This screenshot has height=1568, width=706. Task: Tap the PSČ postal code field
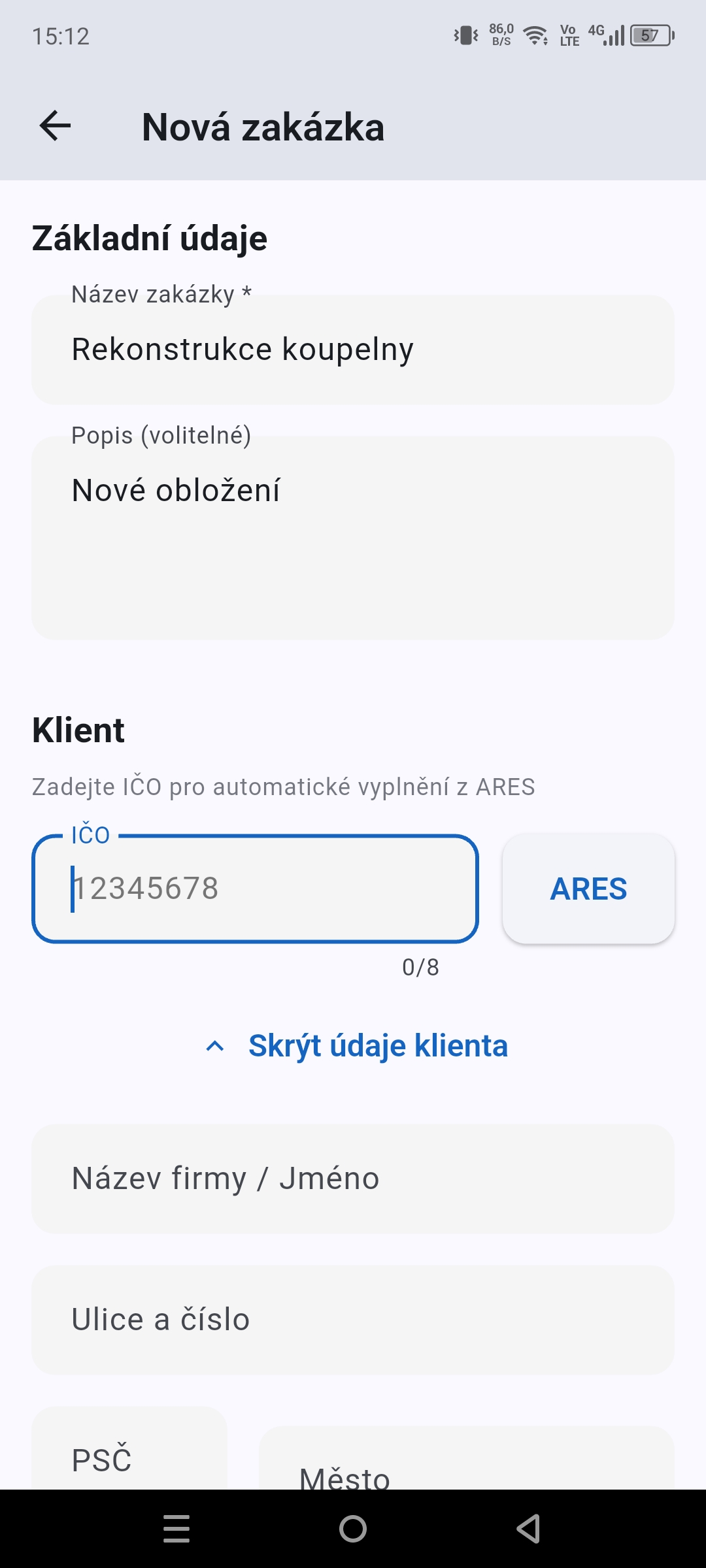(x=129, y=1458)
